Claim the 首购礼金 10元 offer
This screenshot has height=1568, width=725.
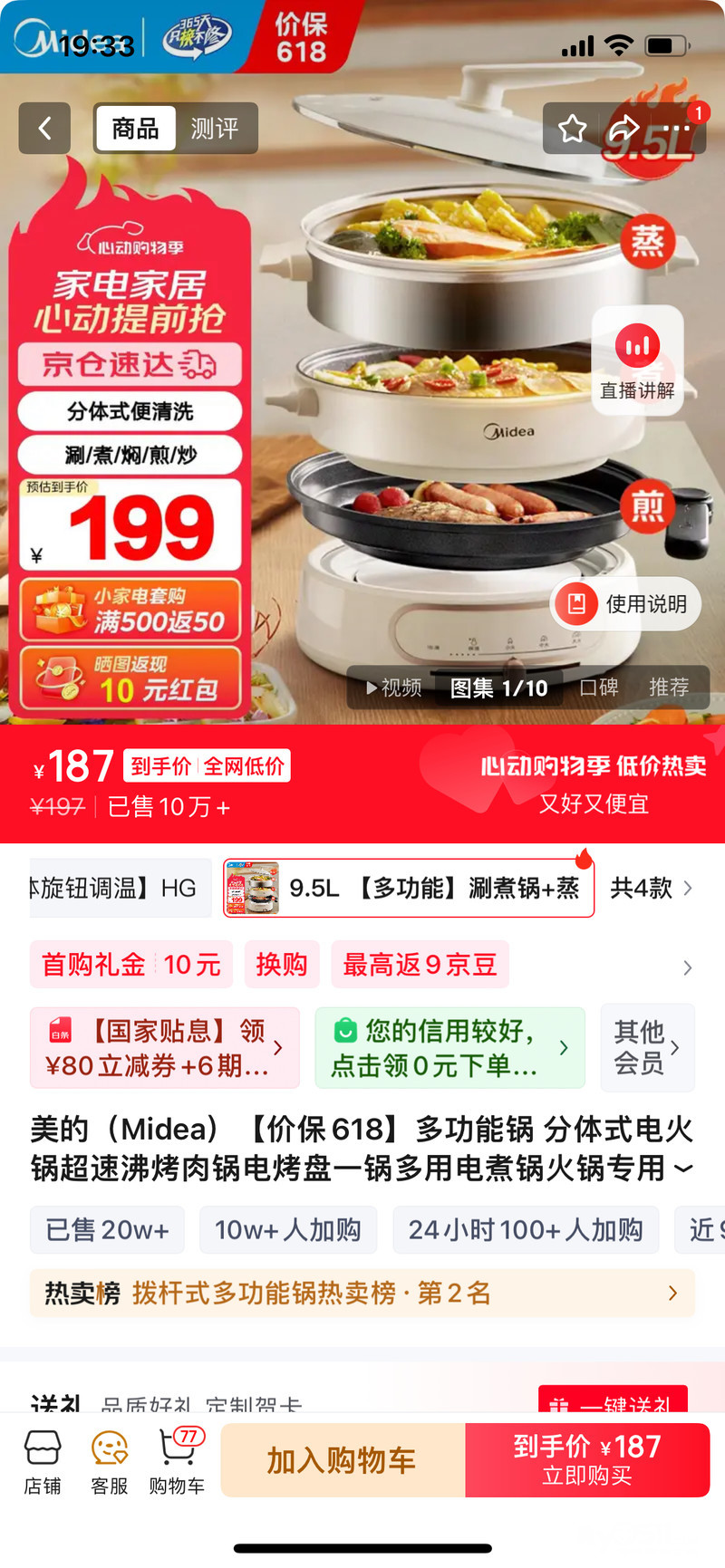pos(131,964)
